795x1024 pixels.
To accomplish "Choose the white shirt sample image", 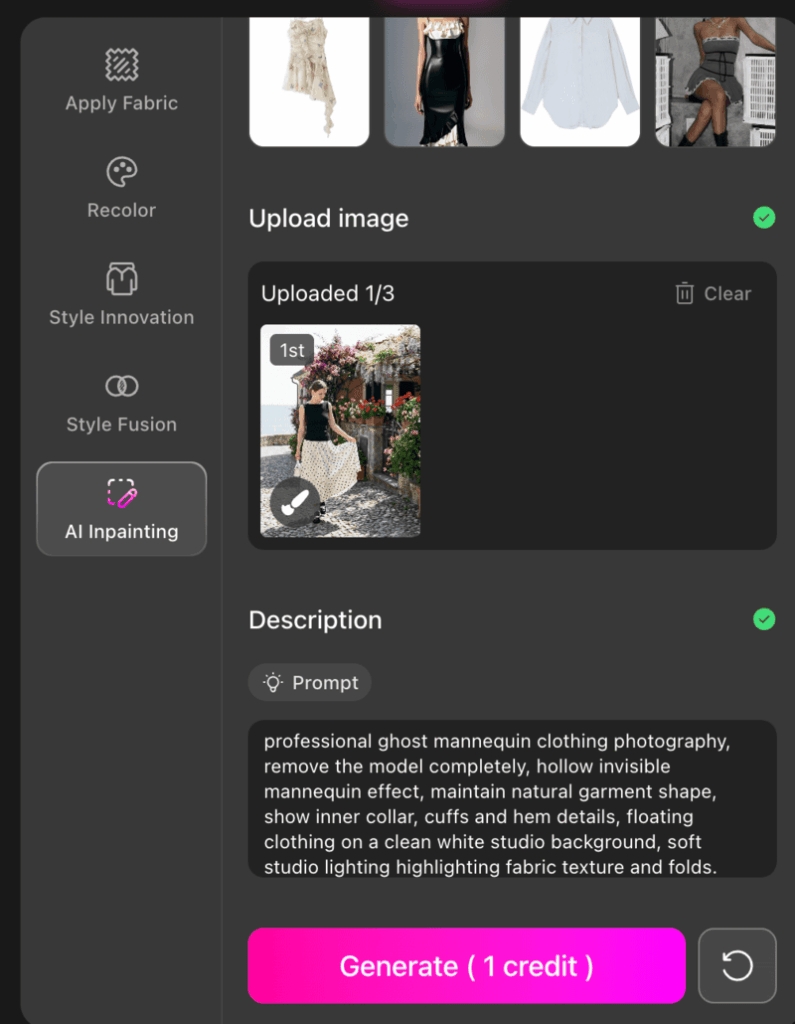I will (x=580, y=82).
